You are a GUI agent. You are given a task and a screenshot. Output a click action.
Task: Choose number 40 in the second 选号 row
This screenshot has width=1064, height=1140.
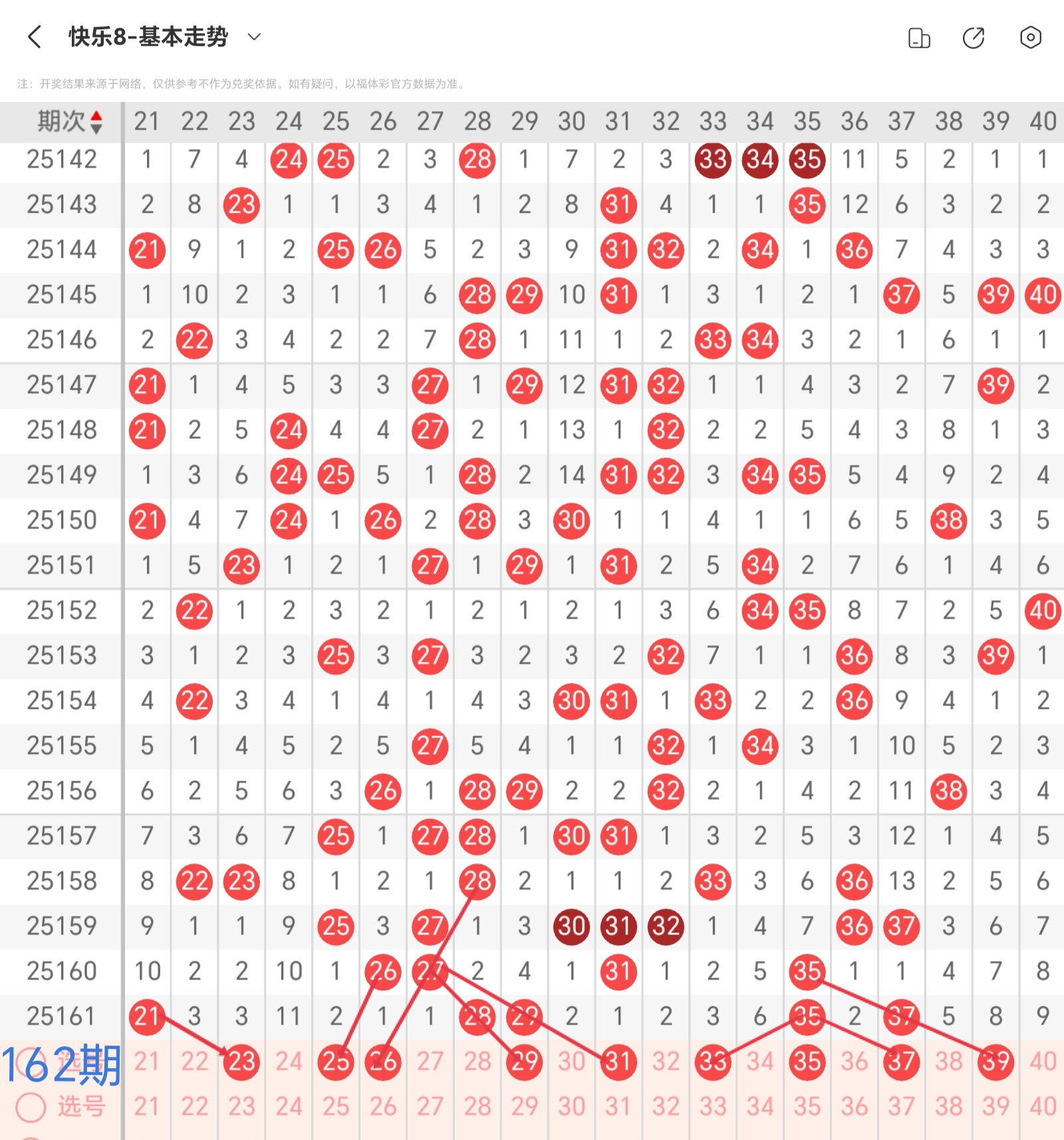1042,1107
